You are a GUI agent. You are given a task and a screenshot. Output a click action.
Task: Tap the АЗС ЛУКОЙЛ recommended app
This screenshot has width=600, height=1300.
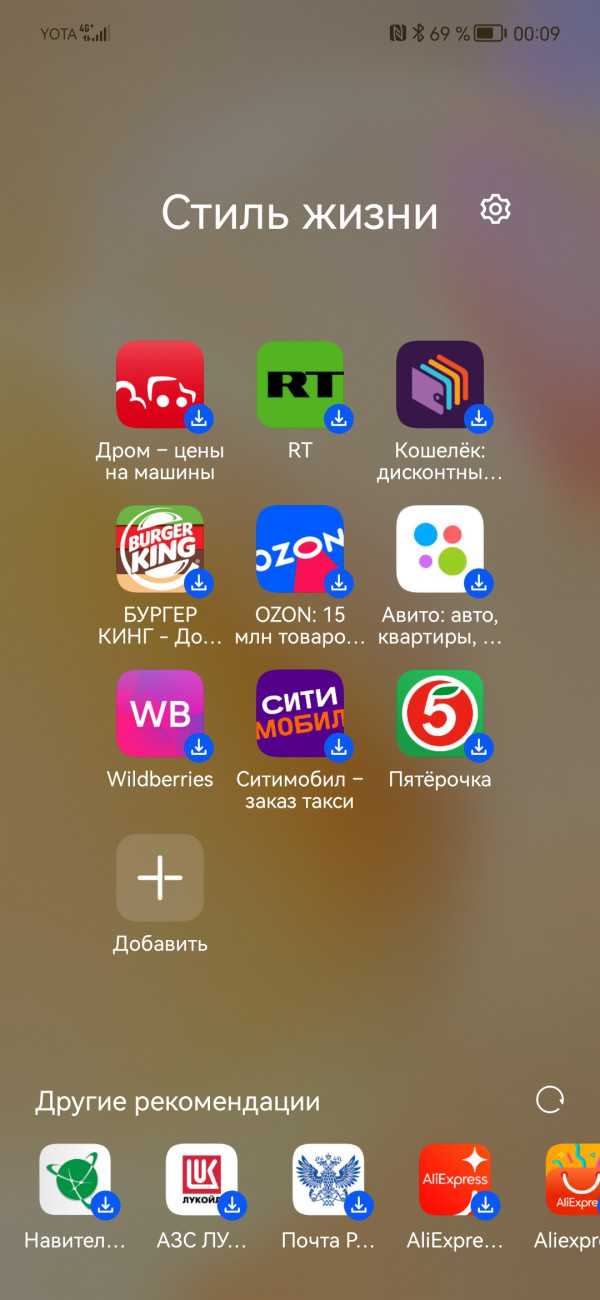coord(201,1180)
